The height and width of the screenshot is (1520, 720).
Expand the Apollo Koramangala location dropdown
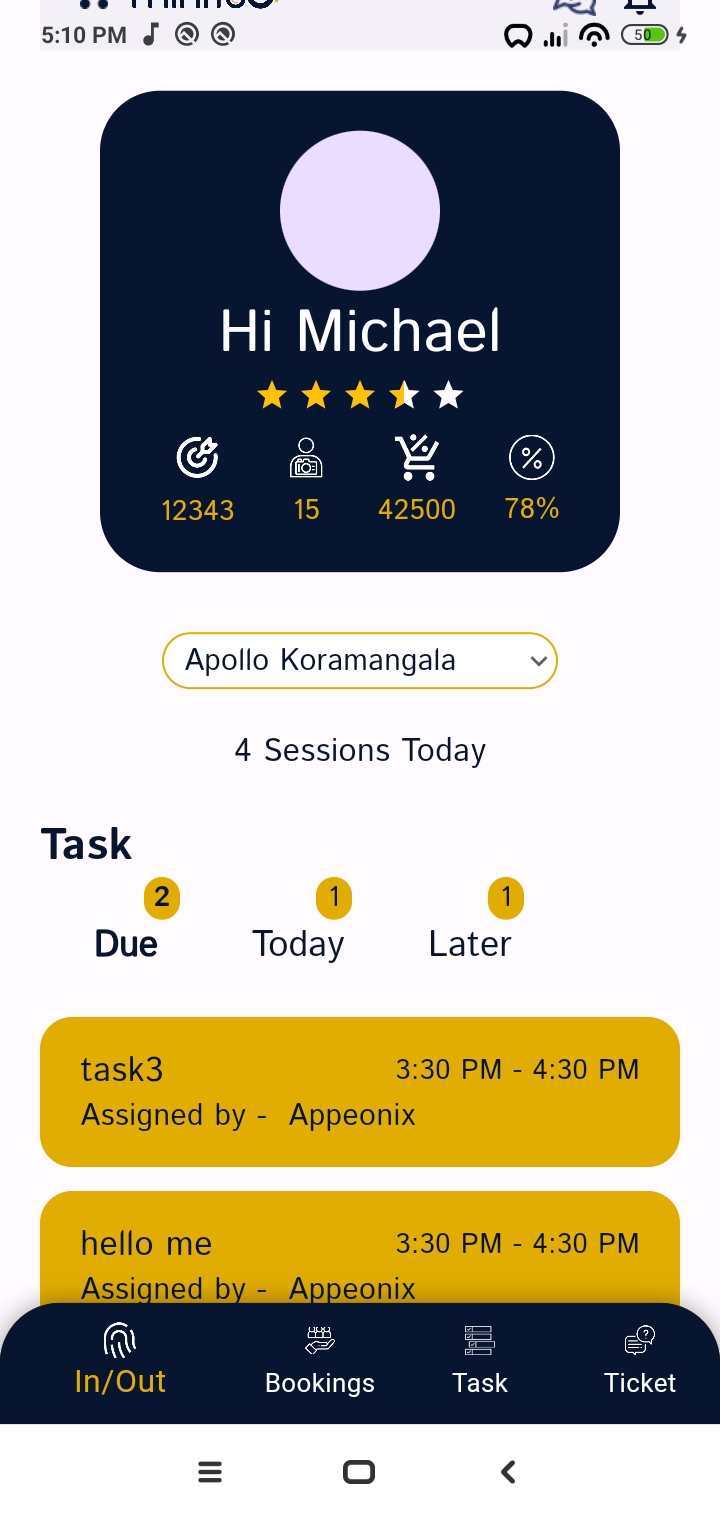360,661
